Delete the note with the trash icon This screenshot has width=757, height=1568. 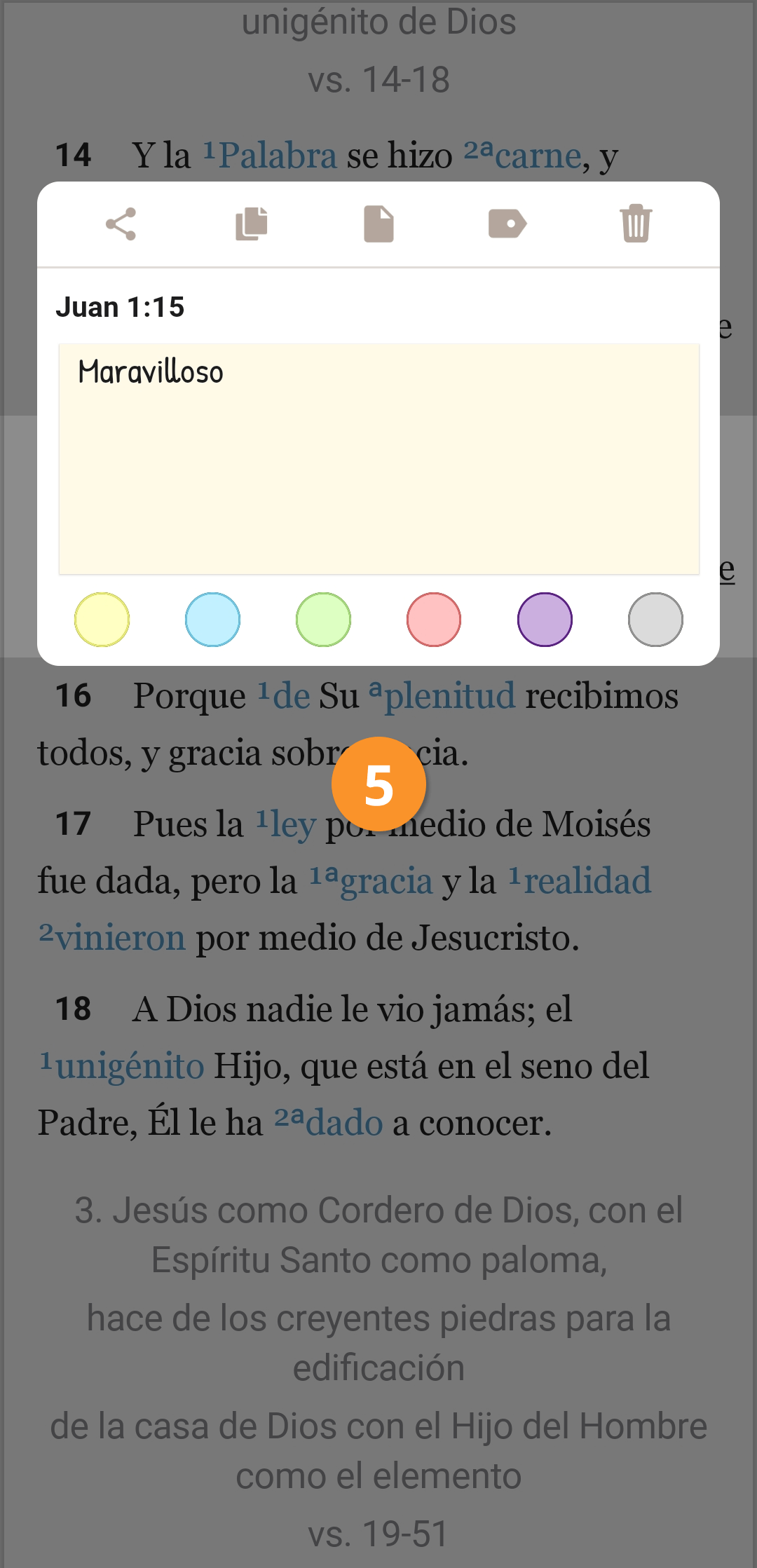pyautogui.click(x=636, y=224)
